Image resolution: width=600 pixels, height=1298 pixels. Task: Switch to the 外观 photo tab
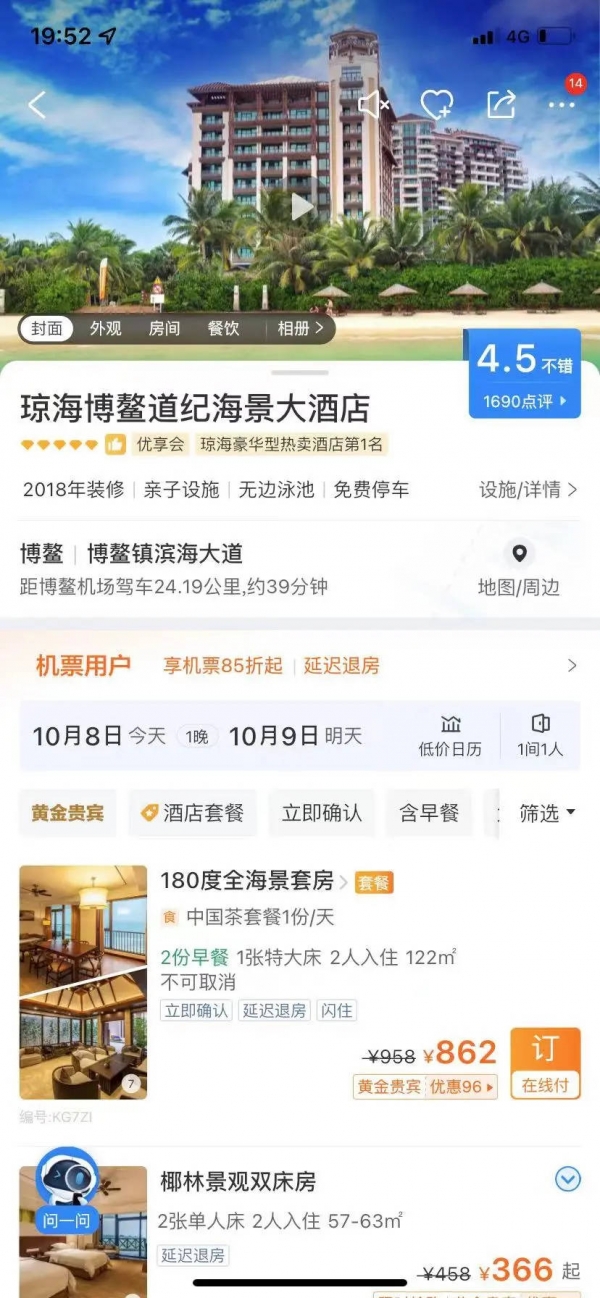pos(105,328)
